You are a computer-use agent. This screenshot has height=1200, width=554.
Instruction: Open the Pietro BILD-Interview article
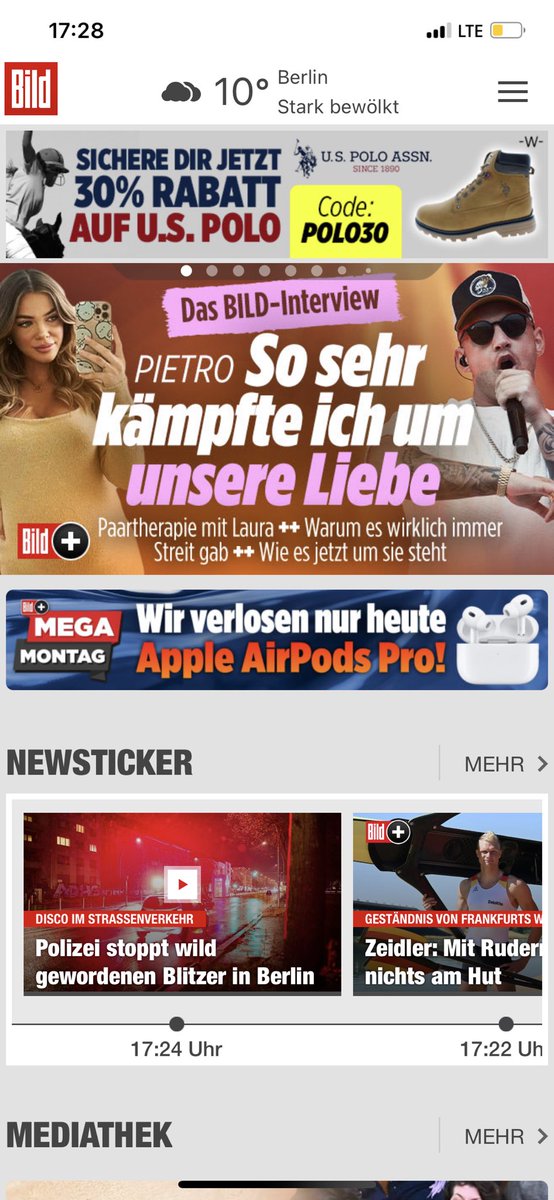[277, 419]
